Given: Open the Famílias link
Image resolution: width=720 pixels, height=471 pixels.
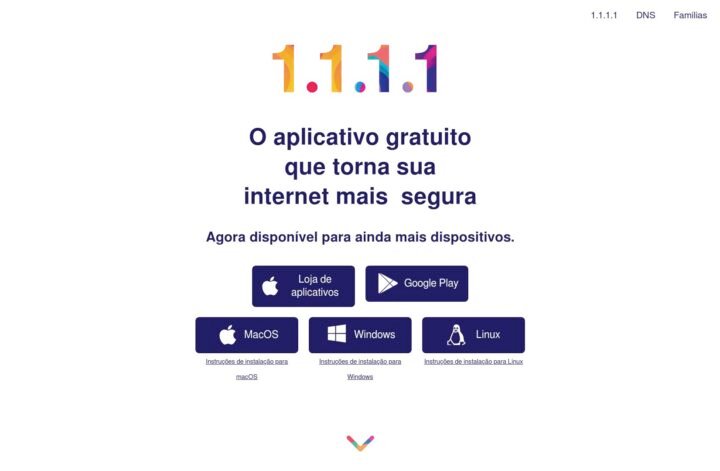Looking at the screenshot, I should click(x=689, y=15).
